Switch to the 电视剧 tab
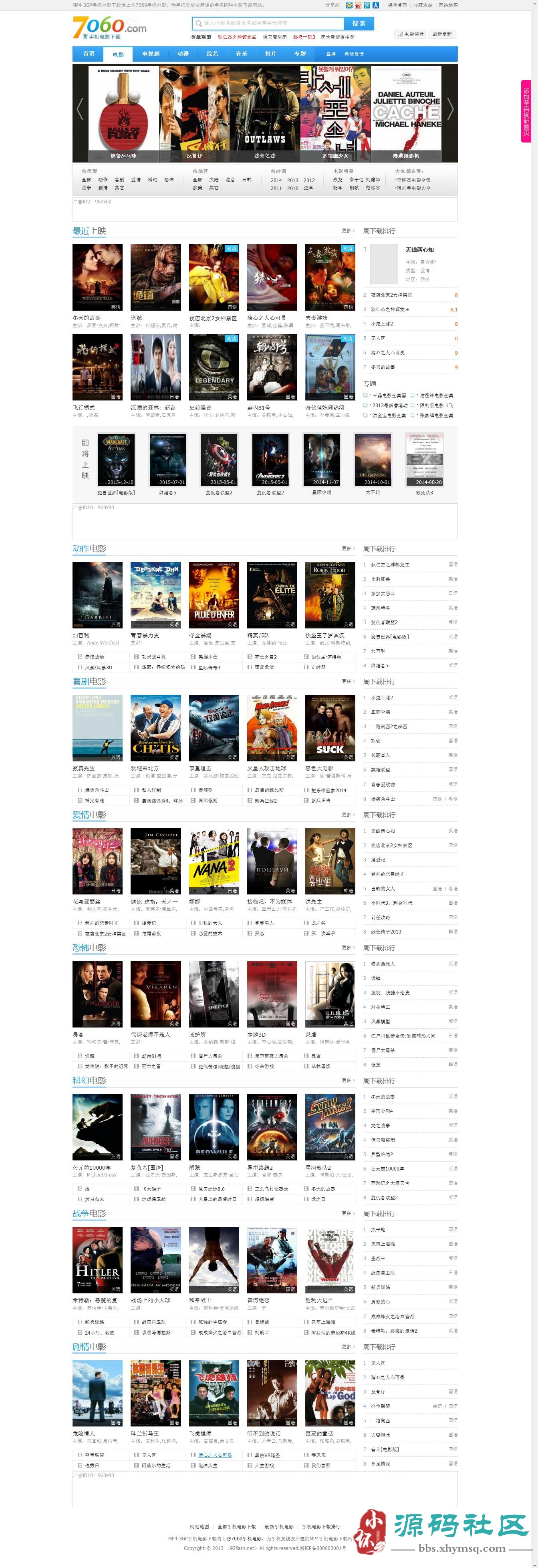Image resolution: width=538 pixels, height=1568 pixels. click(151, 54)
